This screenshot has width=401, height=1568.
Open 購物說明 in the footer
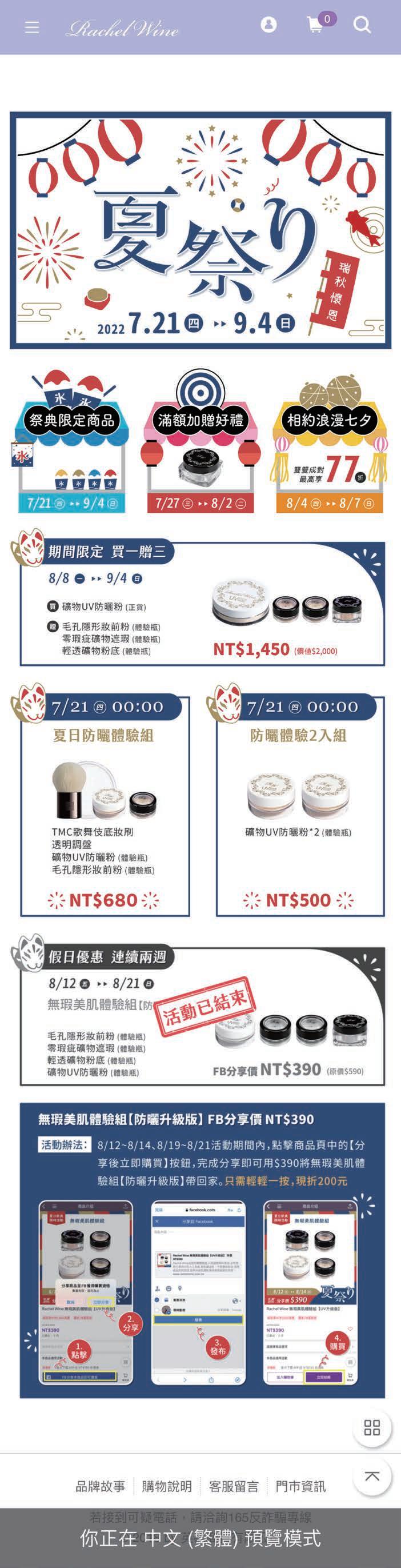click(167, 1486)
